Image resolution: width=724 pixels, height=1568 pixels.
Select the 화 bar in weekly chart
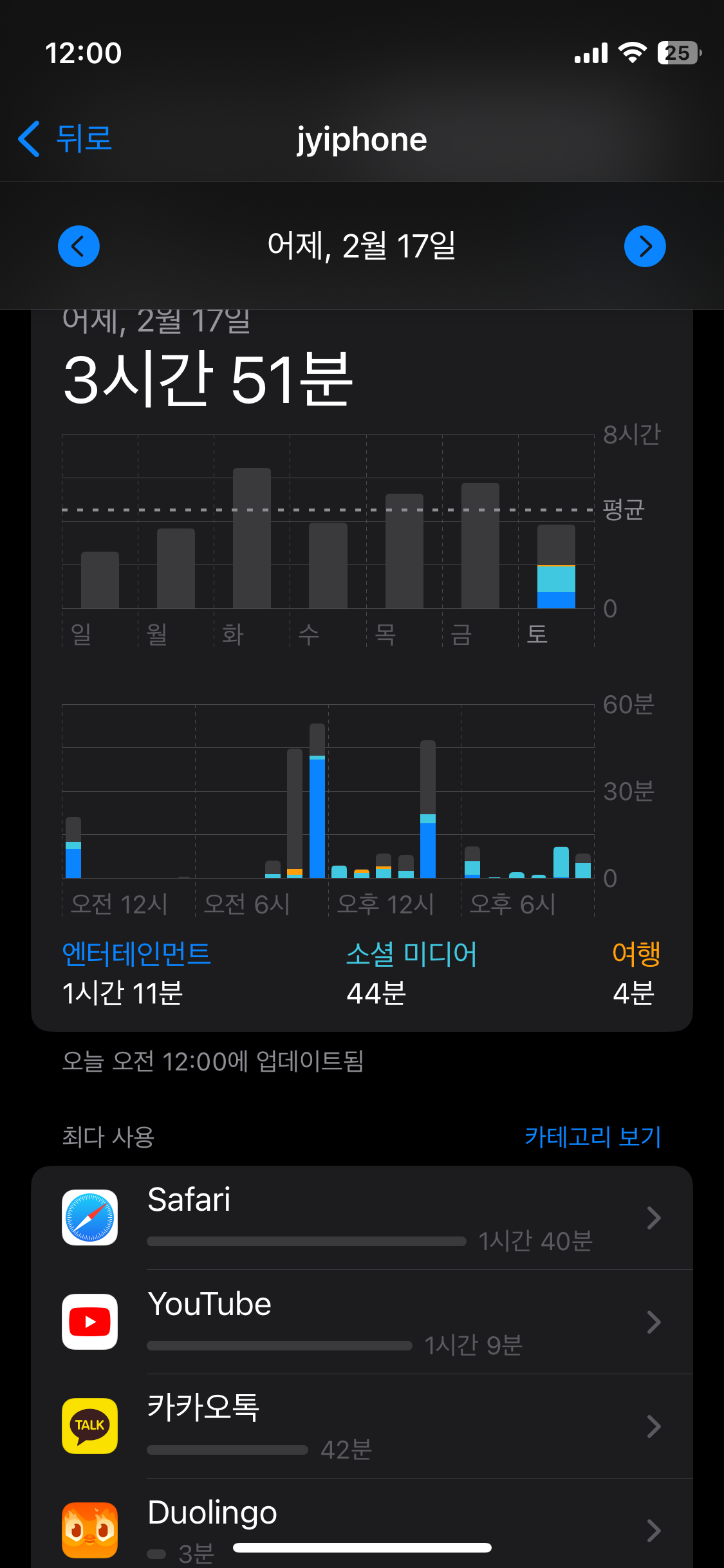point(252,538)
